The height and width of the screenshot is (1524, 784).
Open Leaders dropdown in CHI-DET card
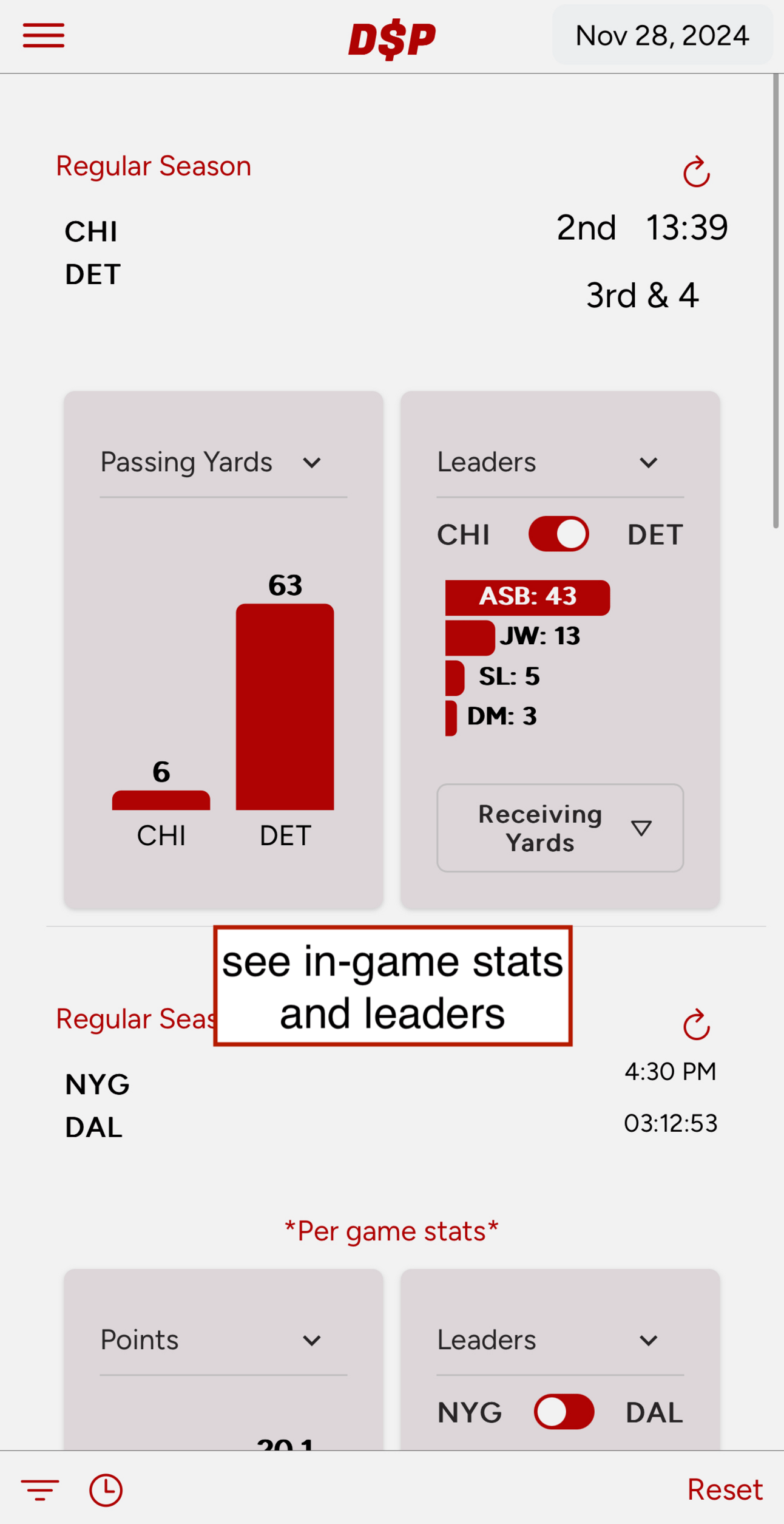(559, 463)
